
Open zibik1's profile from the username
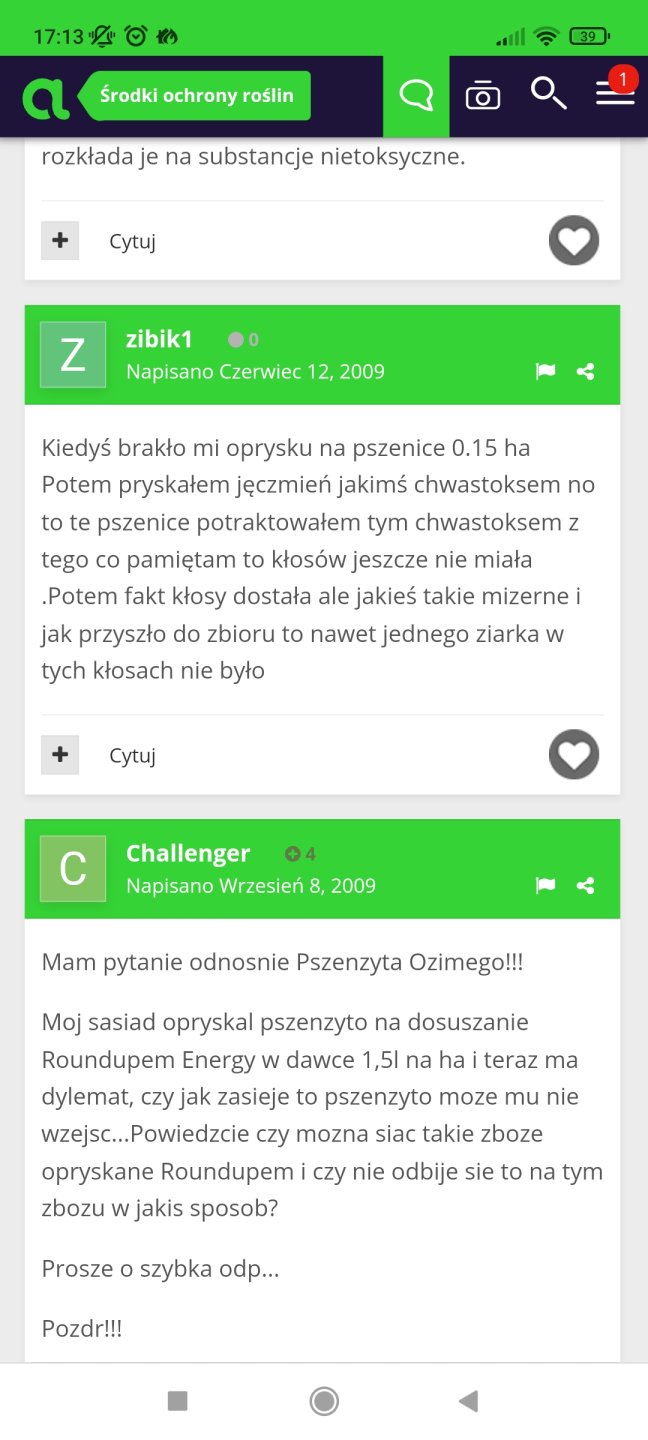coord(159,339)
